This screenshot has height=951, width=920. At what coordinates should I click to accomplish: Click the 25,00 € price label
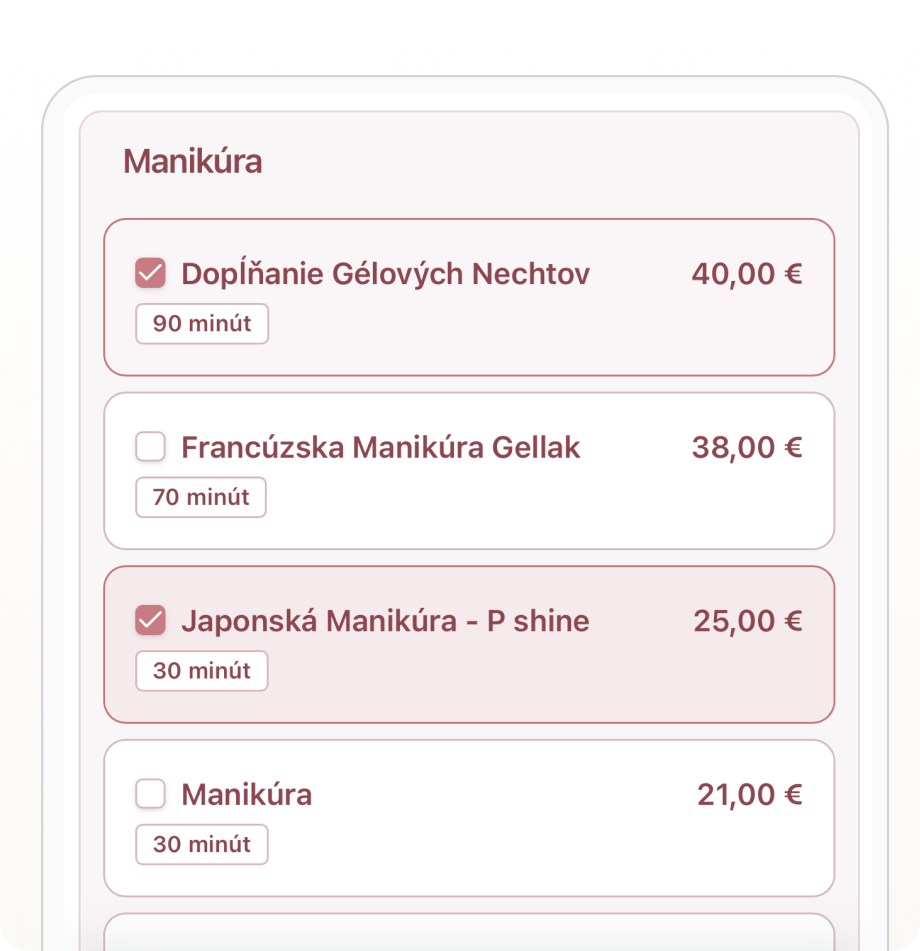click(x=749, y=620)
